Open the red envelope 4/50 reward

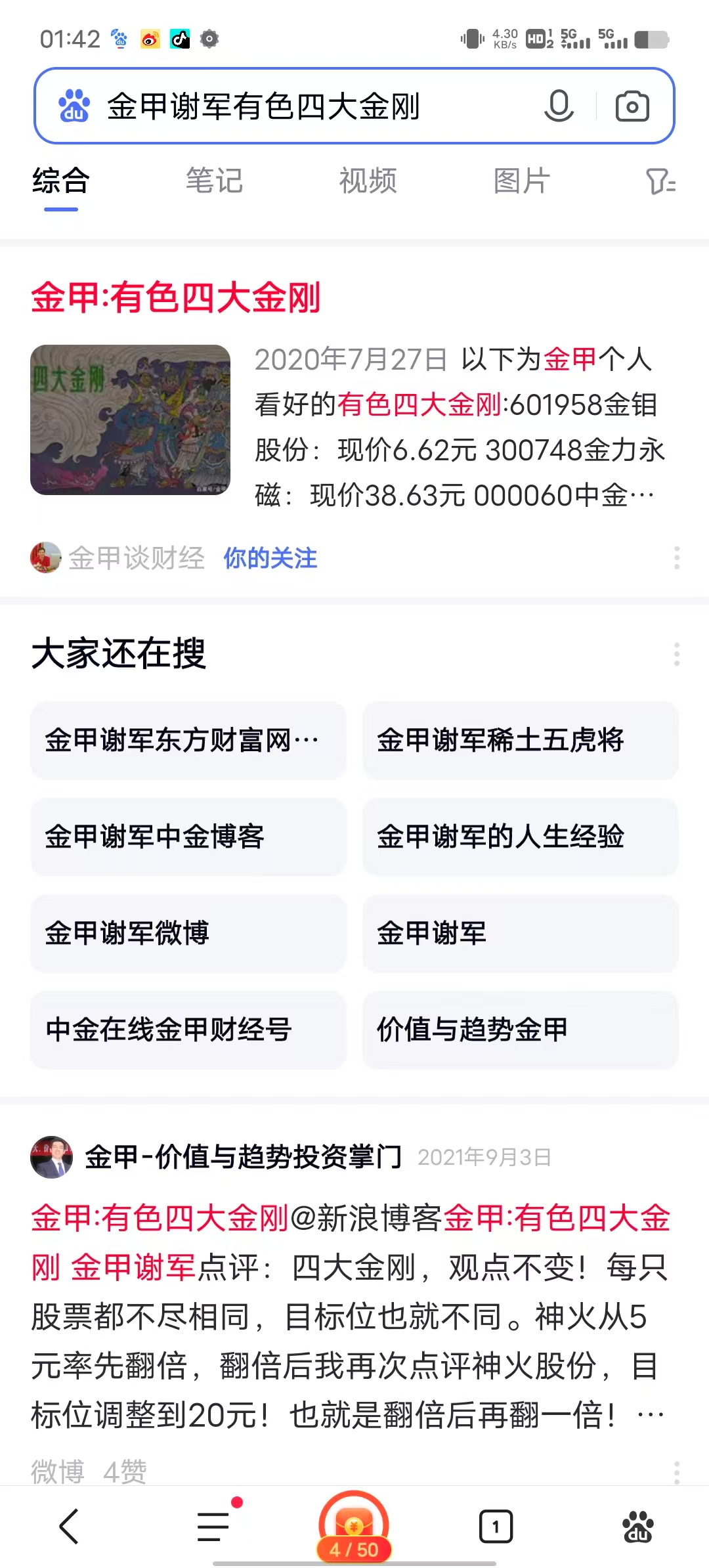[x=354, y=1526]
